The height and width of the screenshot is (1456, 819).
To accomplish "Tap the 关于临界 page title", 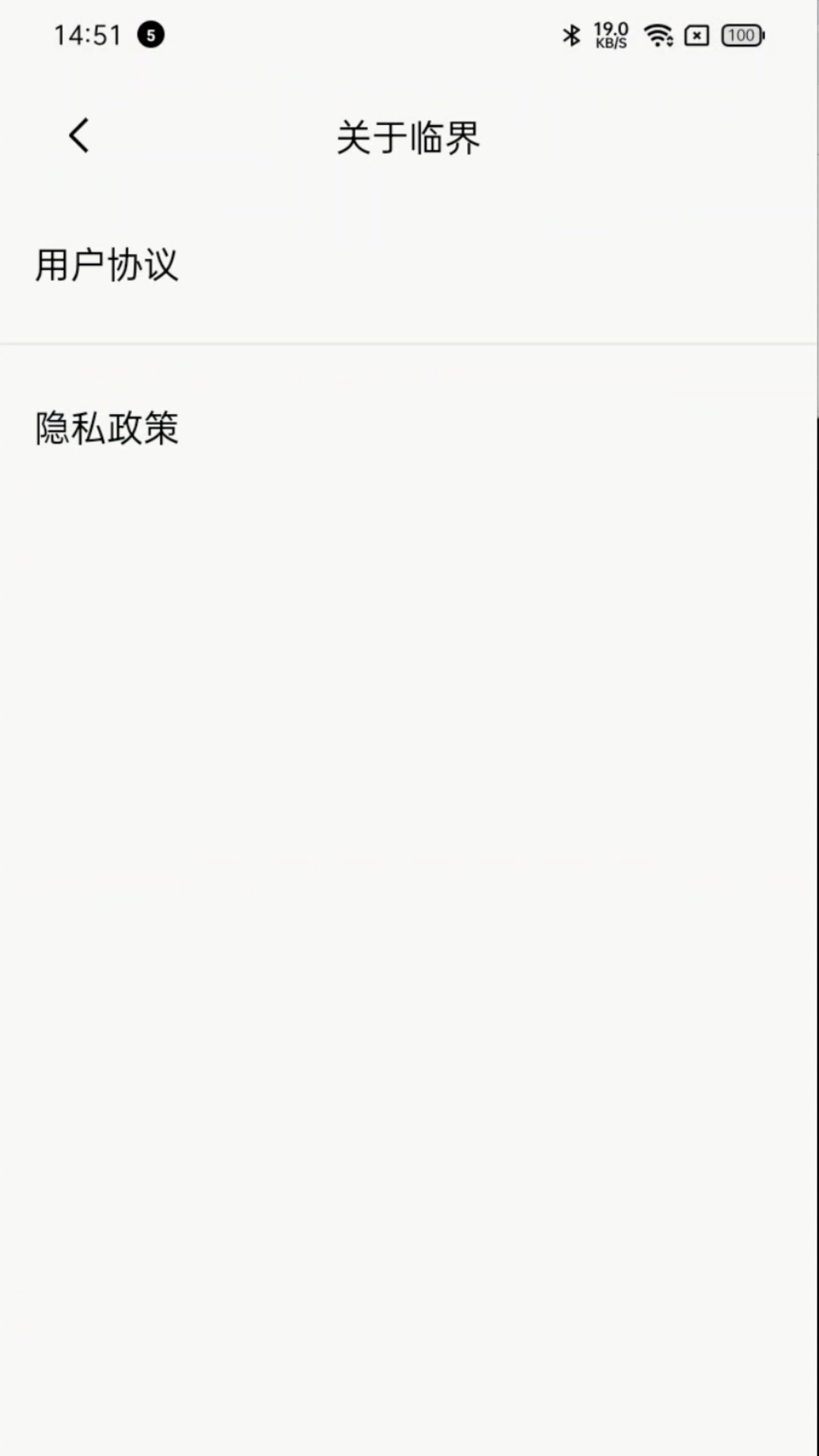I will tap(409, 137).
